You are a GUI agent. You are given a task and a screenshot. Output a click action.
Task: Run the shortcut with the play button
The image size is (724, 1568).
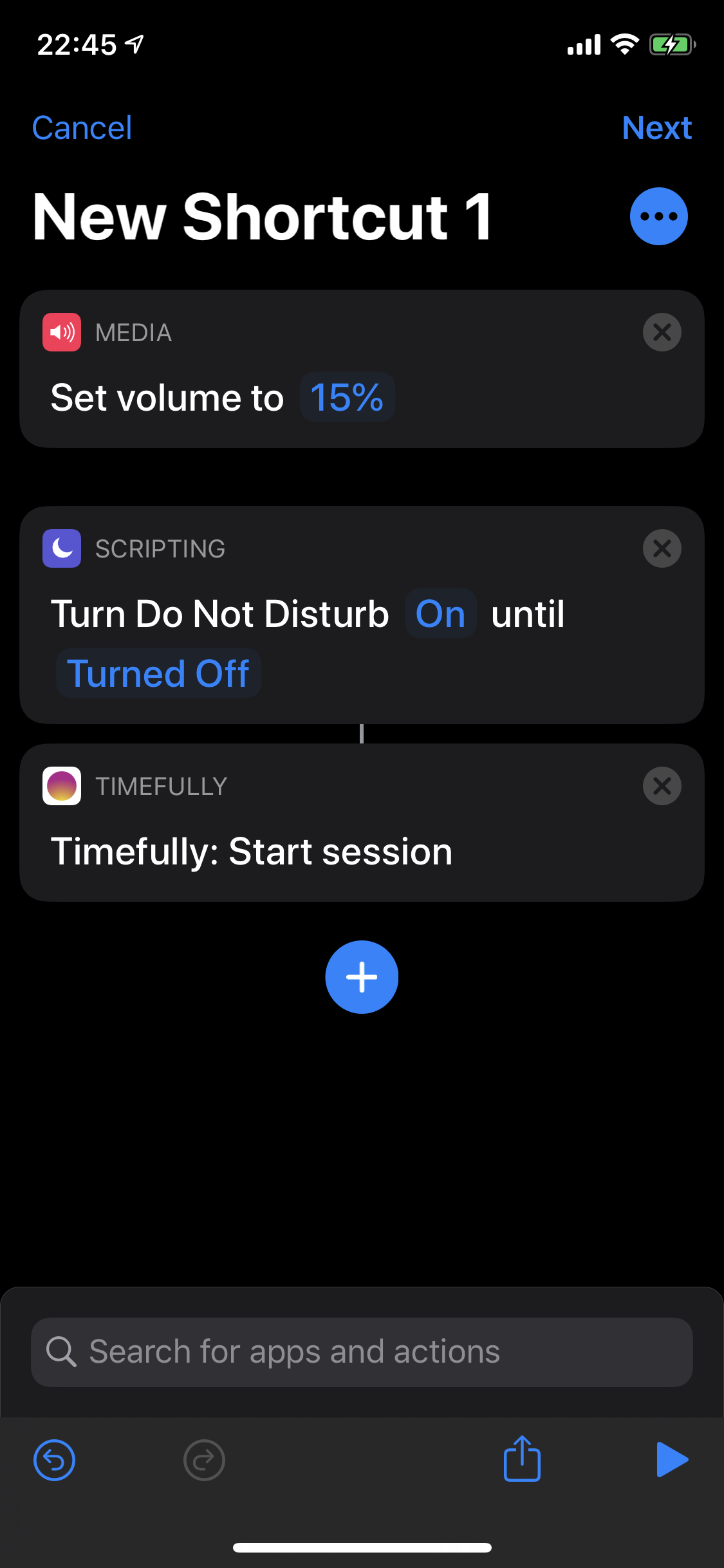[x=672, y=1459]
